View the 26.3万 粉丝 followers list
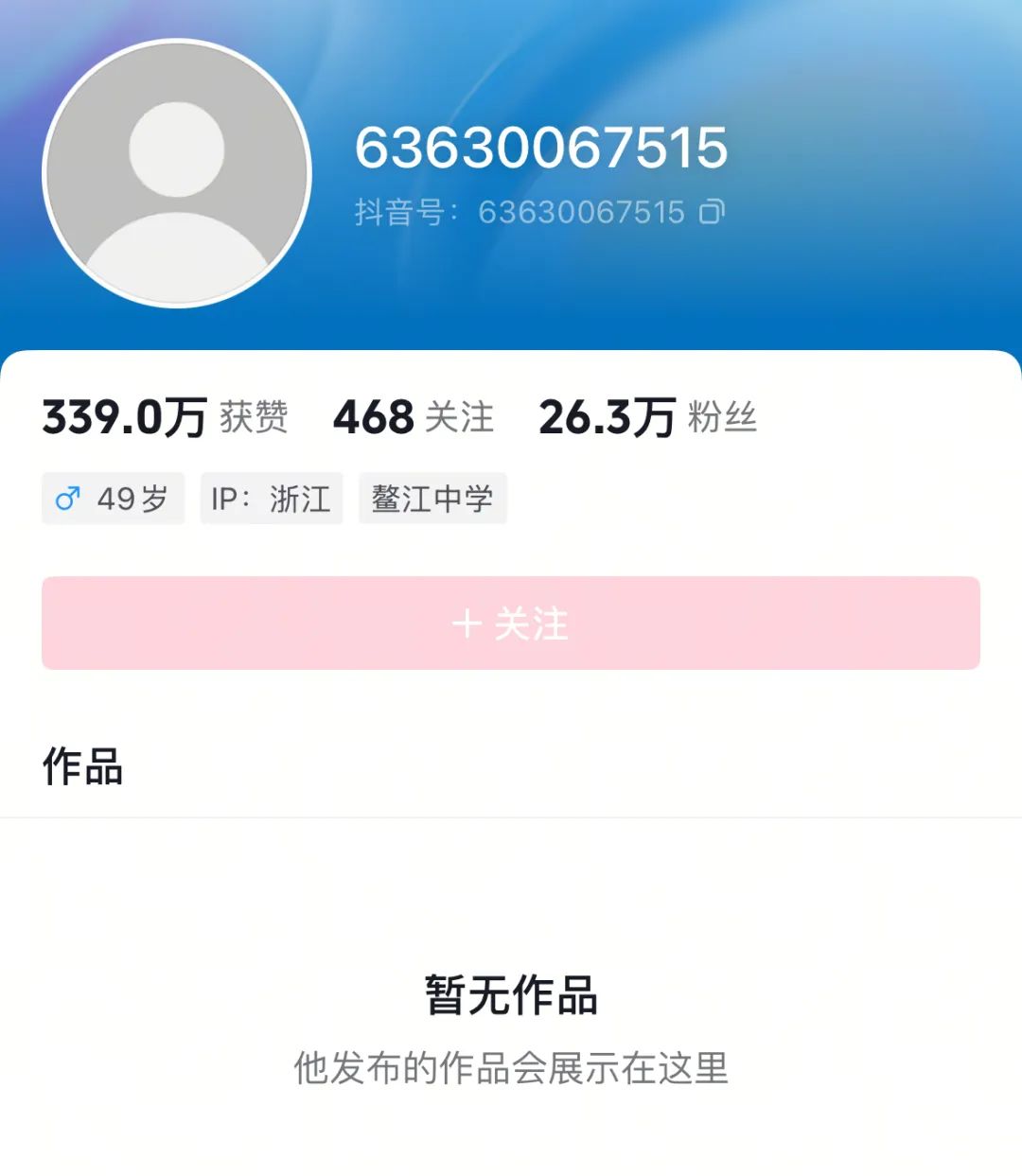1022x1176 pixels. pyautogui.click(x=647, y=417)
